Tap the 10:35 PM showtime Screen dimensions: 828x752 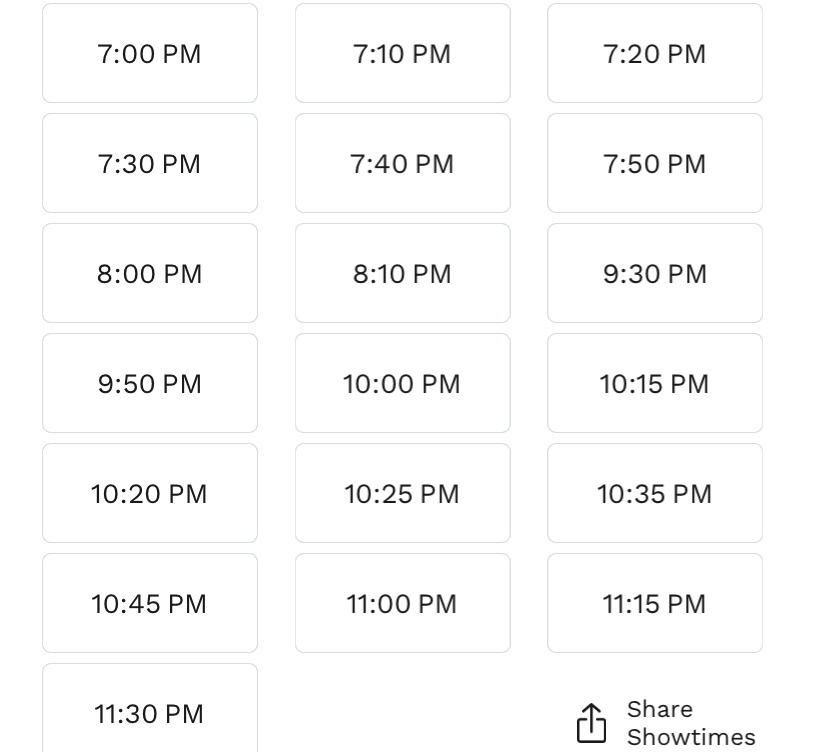pos(654,493)
